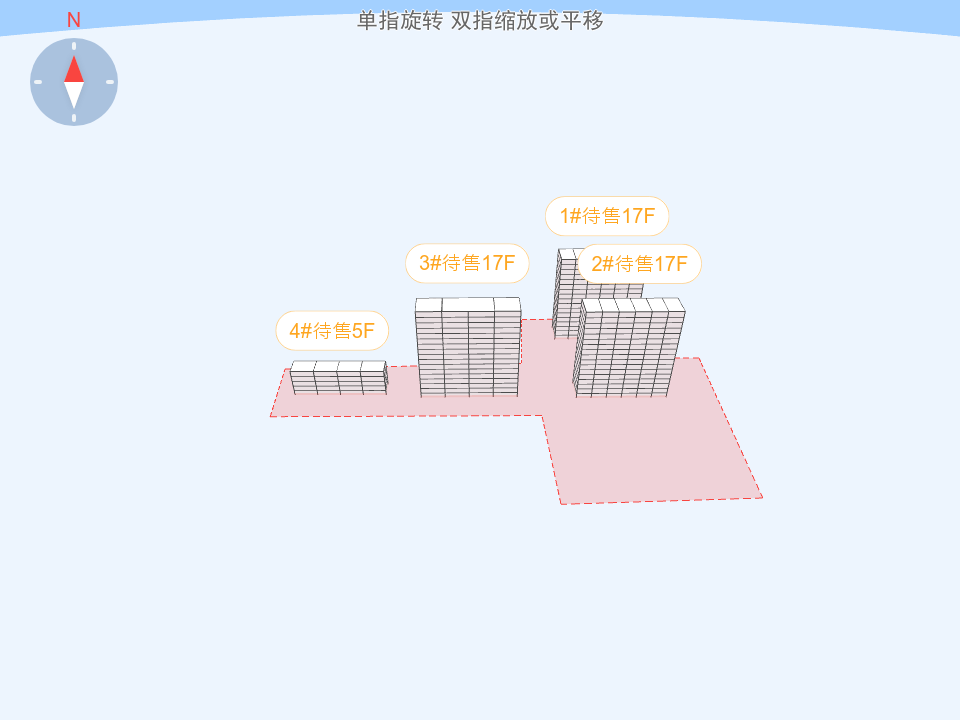Select the 1#待售17F building label
The image size is (960, 720).
tap(606, 216)
